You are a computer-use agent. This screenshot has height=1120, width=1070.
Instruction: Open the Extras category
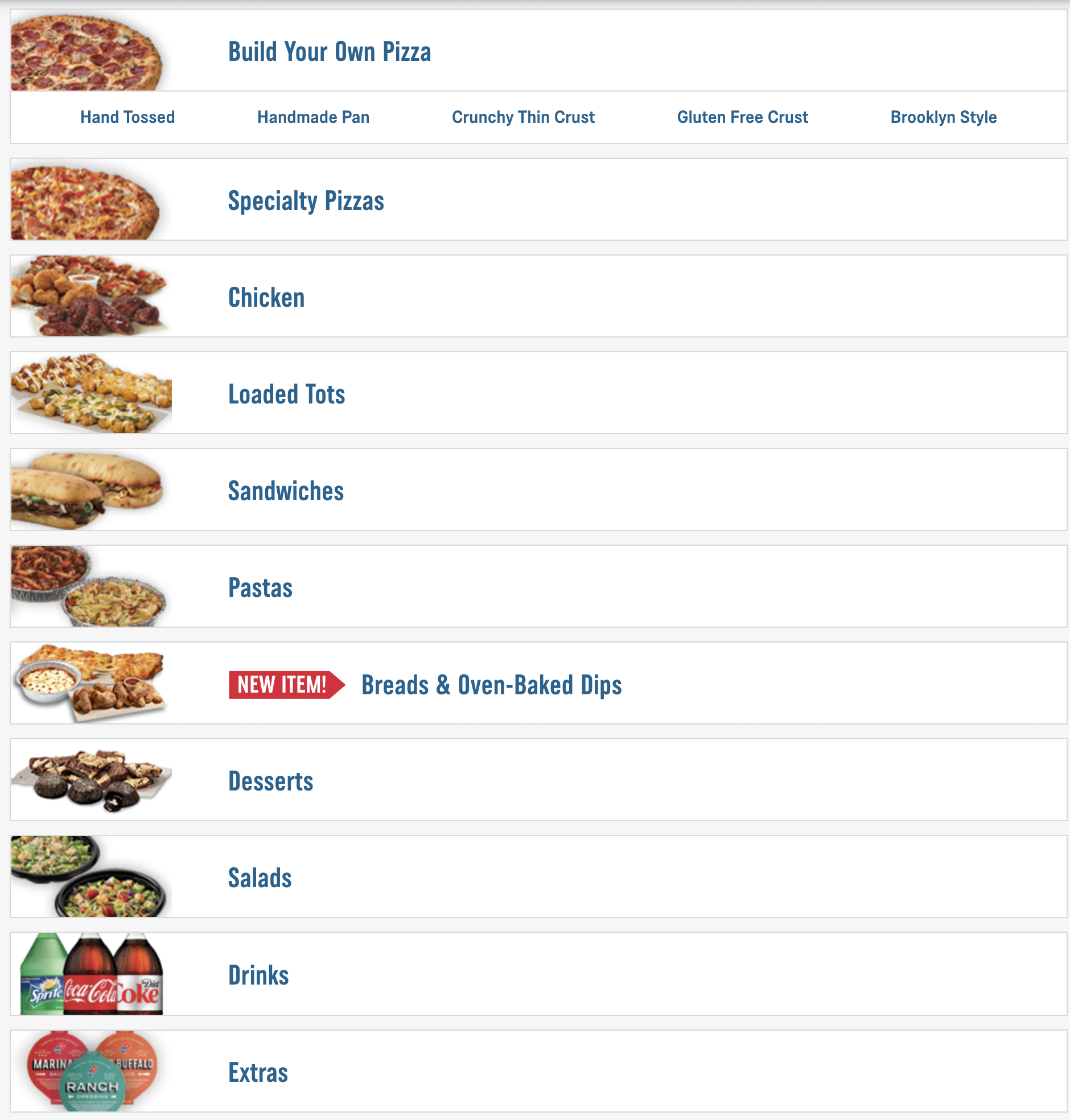pos(258,1073)
